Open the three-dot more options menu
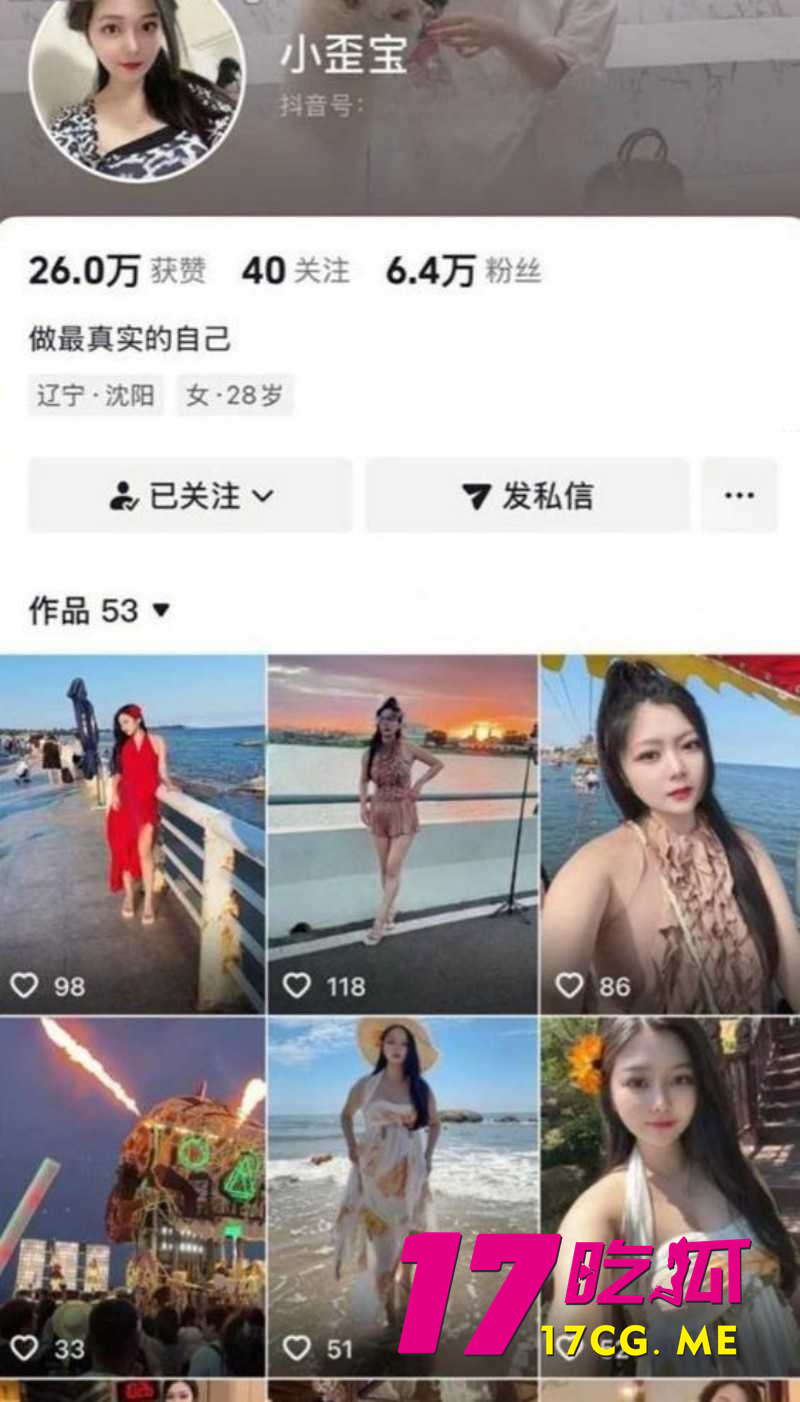This screenshot has width=800, height=1402. point(738,495)
